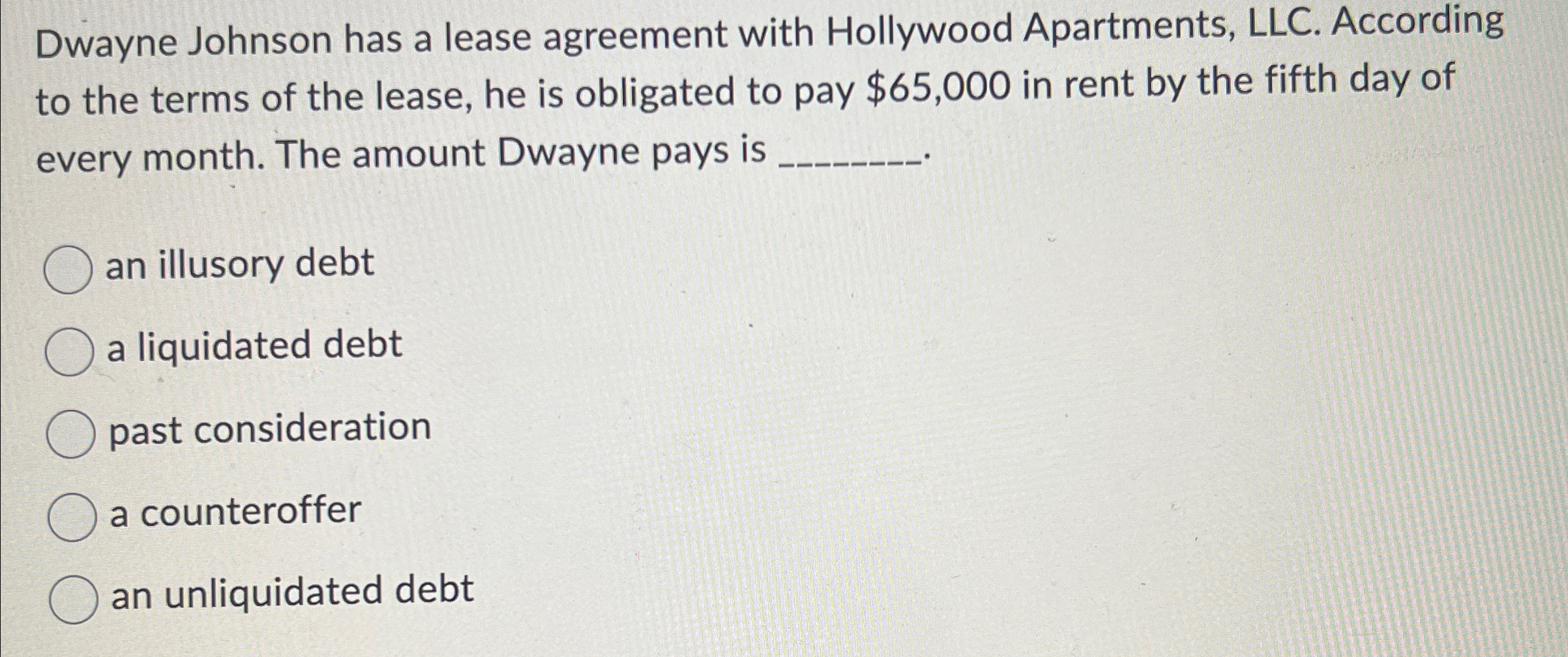Pick the 'a counteroffer' option

point(72,517)
